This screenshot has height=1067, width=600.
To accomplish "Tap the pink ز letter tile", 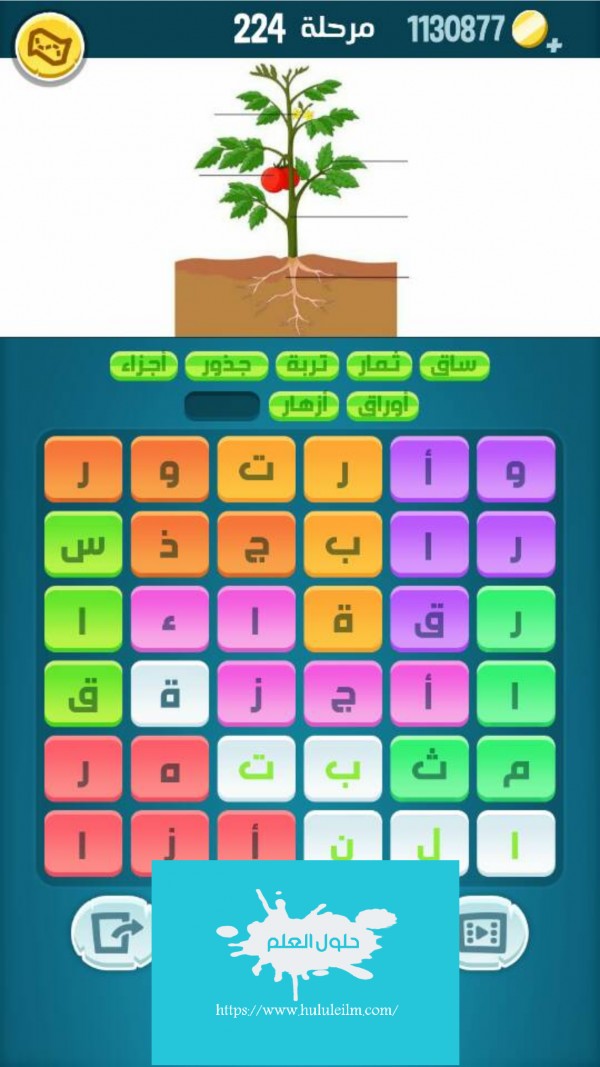I will coord(257,694).
